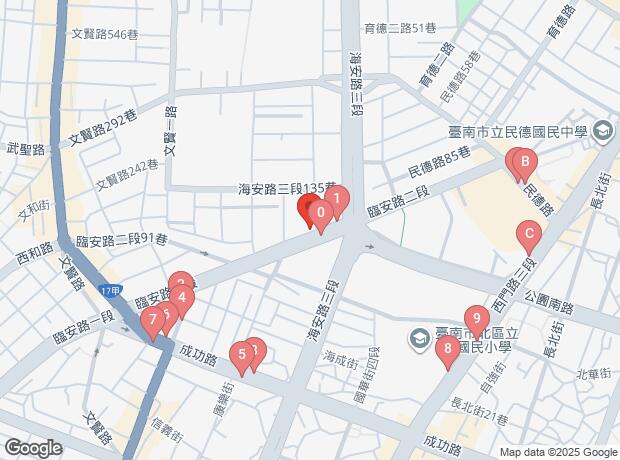
Task: Select map marker 5
Action: [240, 355]
